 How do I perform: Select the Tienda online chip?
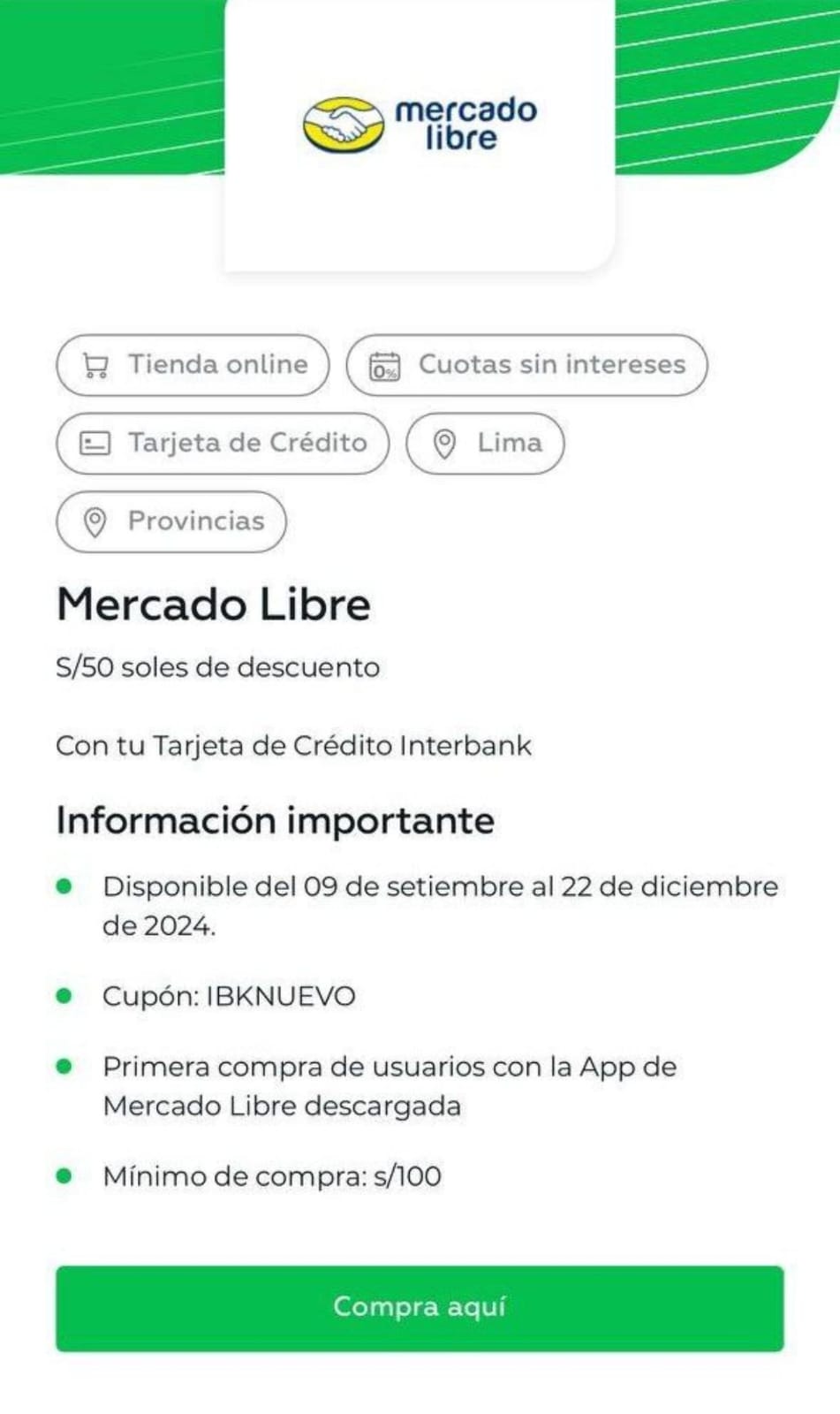tap(193, 365)
